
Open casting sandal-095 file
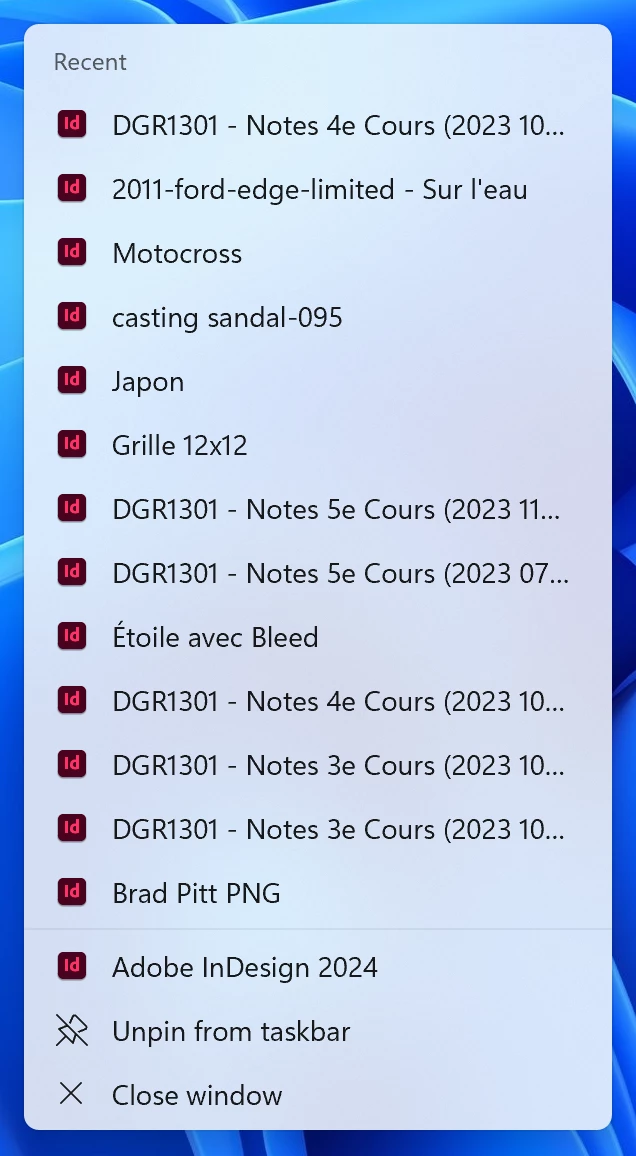coord(227,318)
